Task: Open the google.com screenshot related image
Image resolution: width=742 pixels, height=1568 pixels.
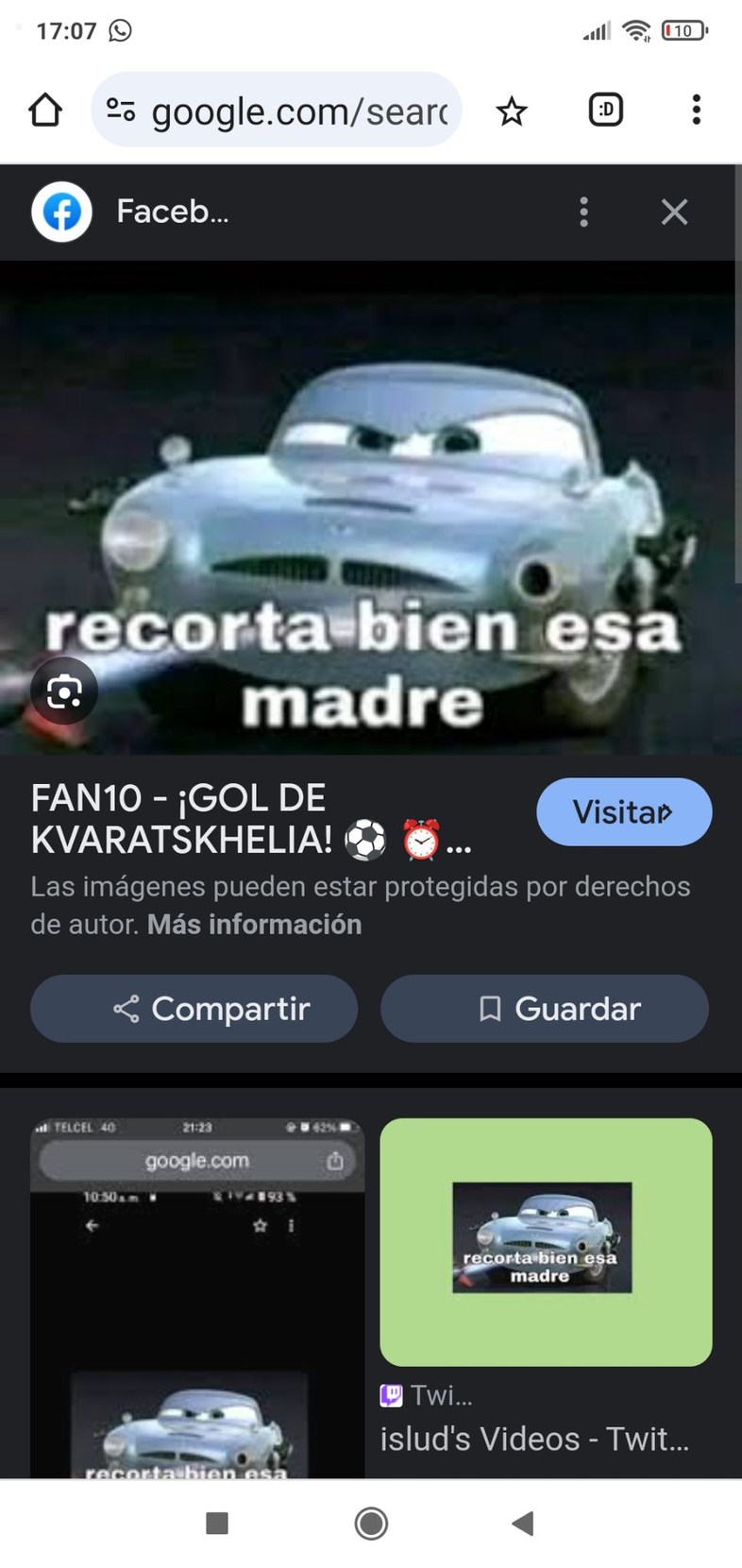Action: tap(197, 1296)
